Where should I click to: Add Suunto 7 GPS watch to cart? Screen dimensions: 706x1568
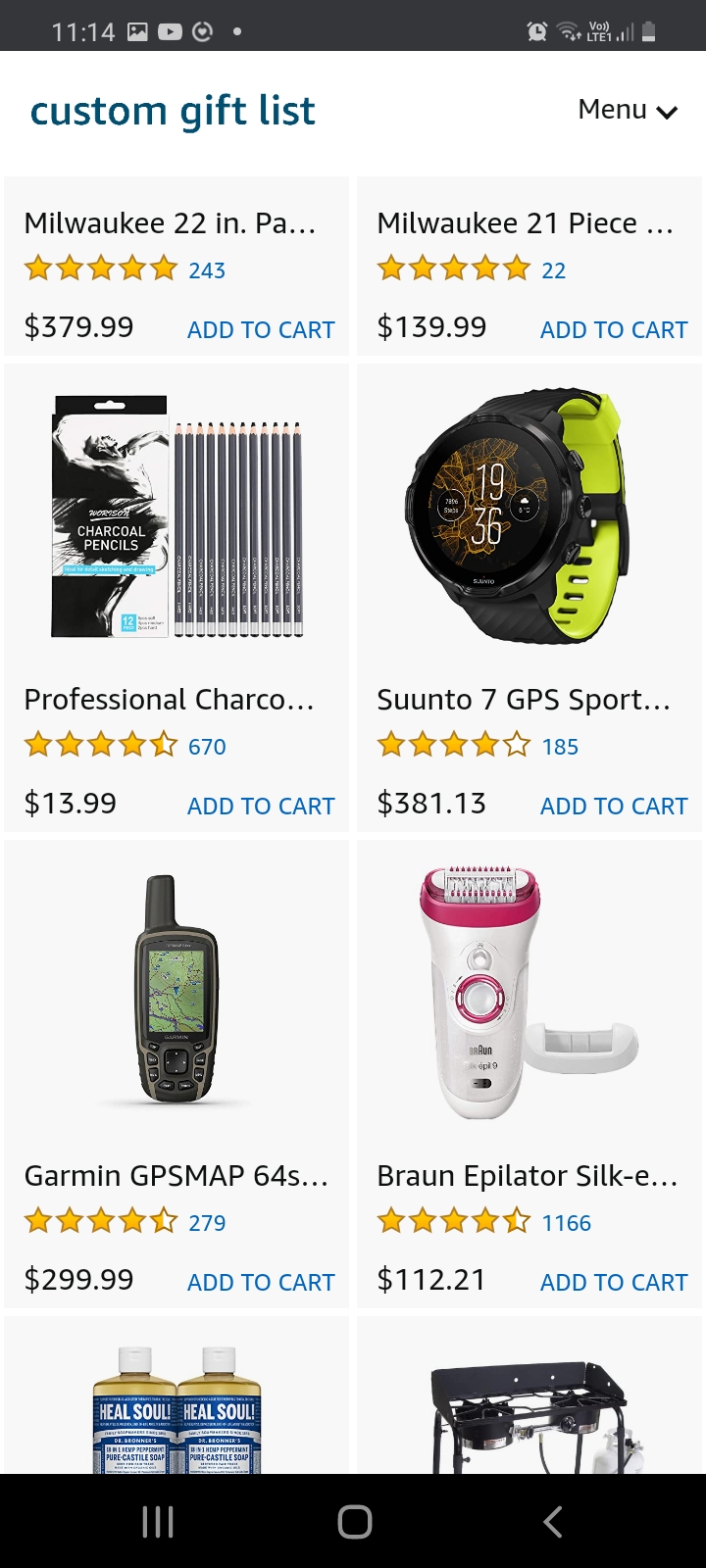coord(614,807)
